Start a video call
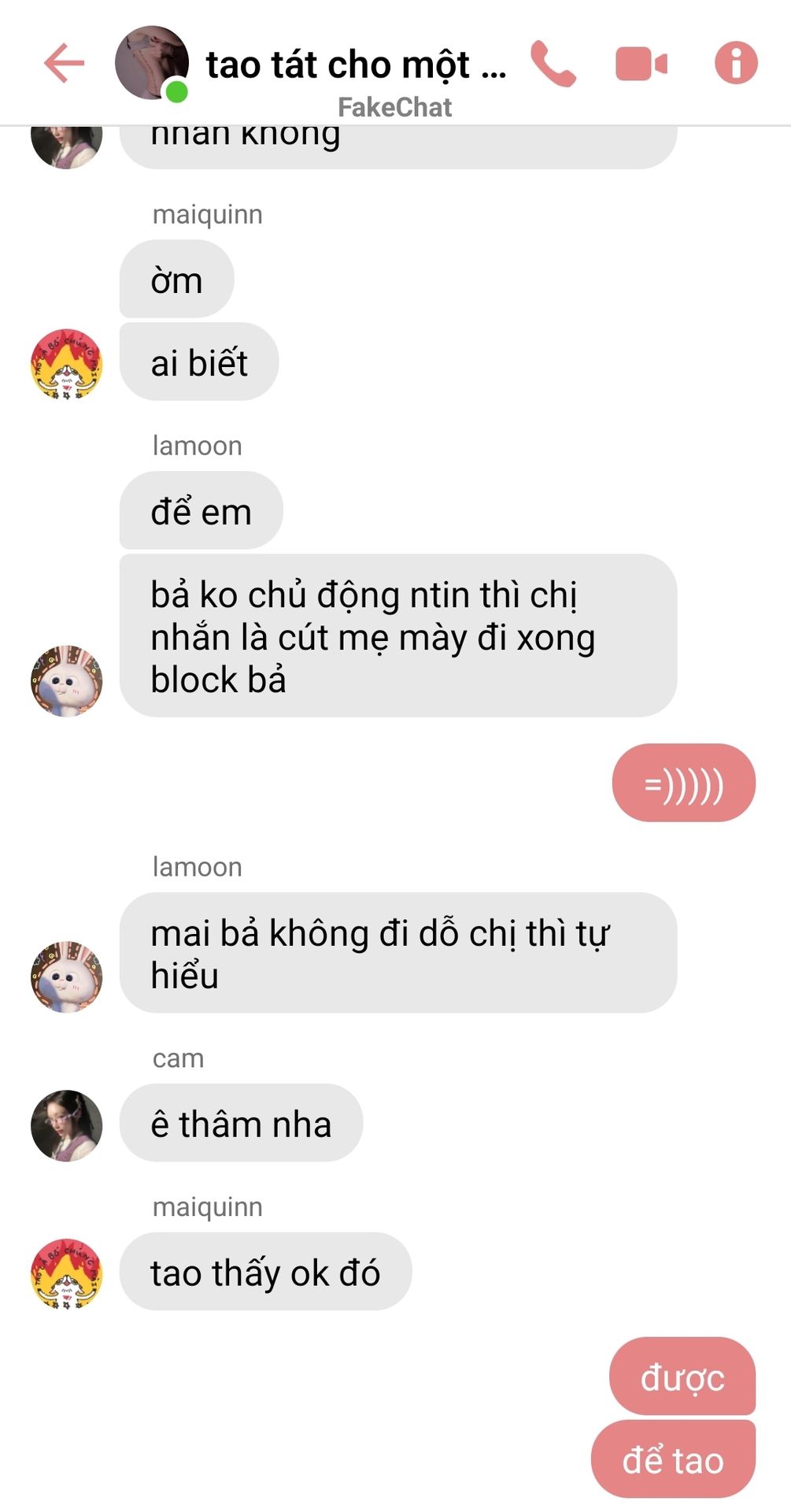 click(x=641, y=64)
